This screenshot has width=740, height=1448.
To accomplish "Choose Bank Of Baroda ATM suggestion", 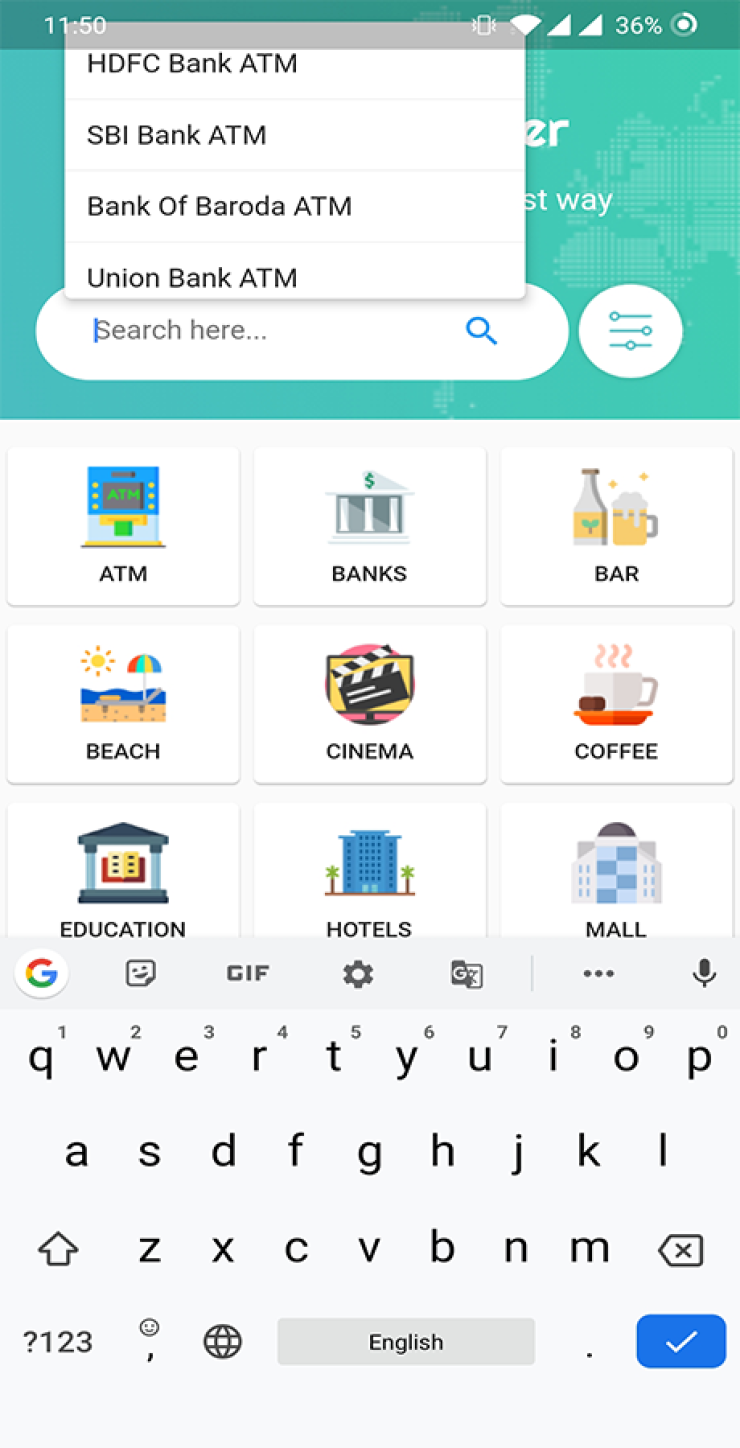I will [294, 207].
